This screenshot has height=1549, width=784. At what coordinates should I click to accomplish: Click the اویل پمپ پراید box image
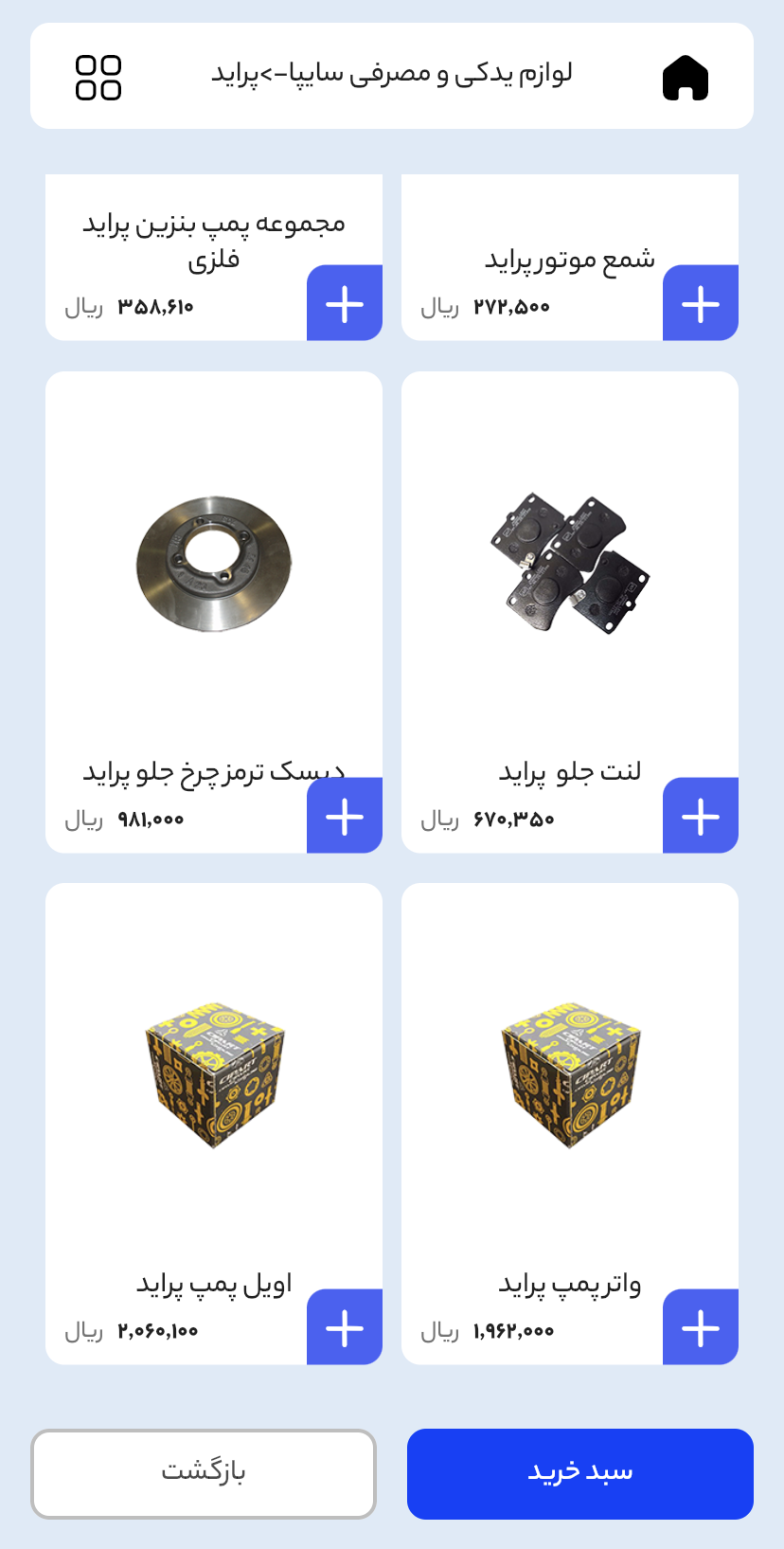(x=214, y=1075)
